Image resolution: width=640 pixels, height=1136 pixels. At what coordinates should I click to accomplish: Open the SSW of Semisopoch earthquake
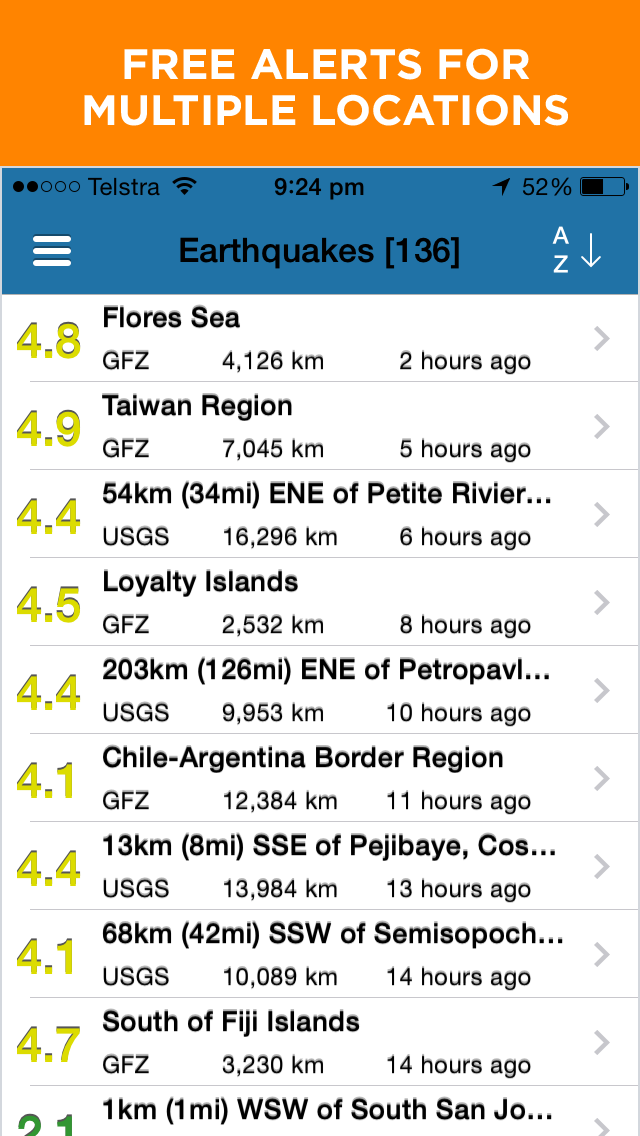click(320, 954)
